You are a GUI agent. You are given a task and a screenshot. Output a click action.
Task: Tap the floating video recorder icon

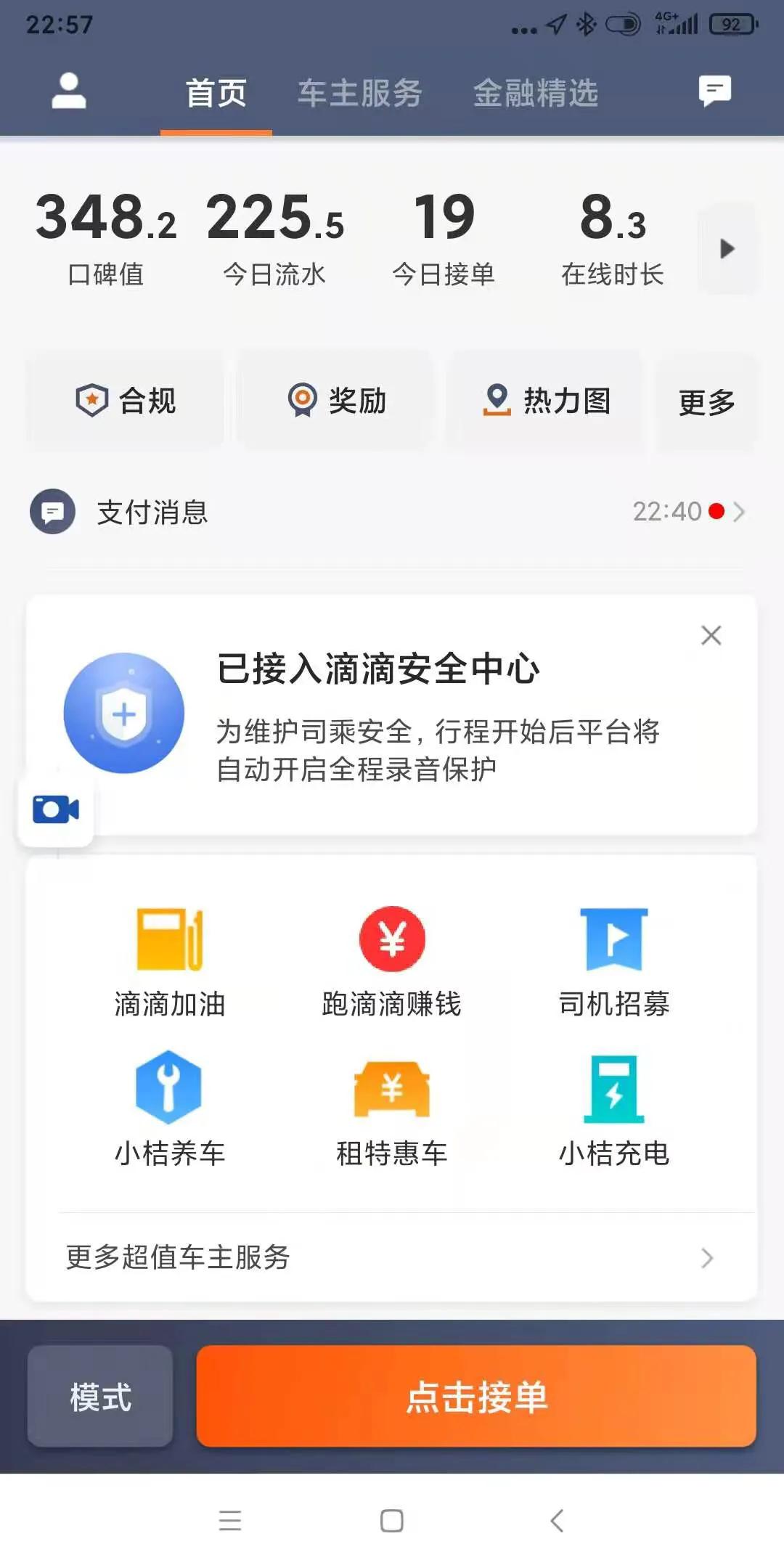click(x=56, y=809)
